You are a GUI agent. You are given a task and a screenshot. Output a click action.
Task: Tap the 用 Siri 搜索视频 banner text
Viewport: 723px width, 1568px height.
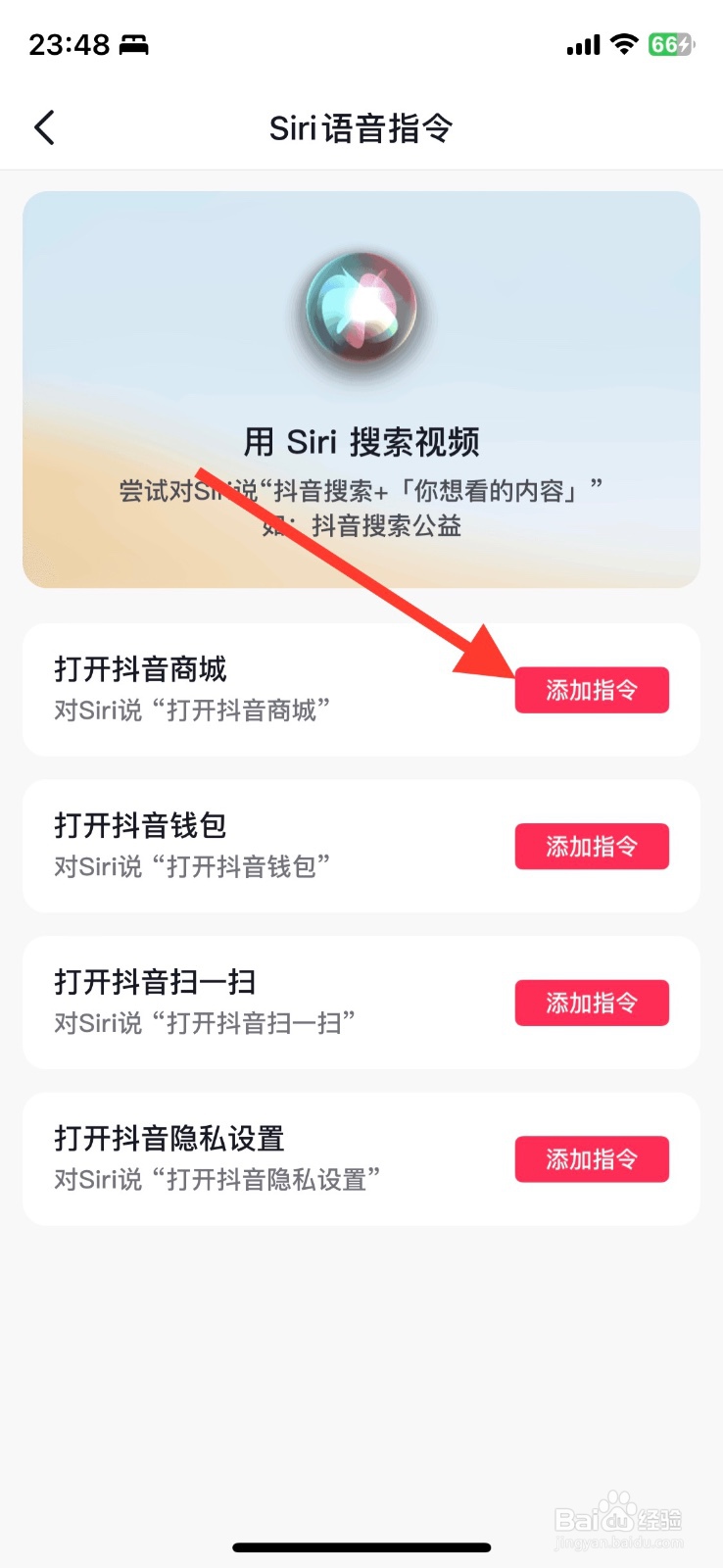361,441
